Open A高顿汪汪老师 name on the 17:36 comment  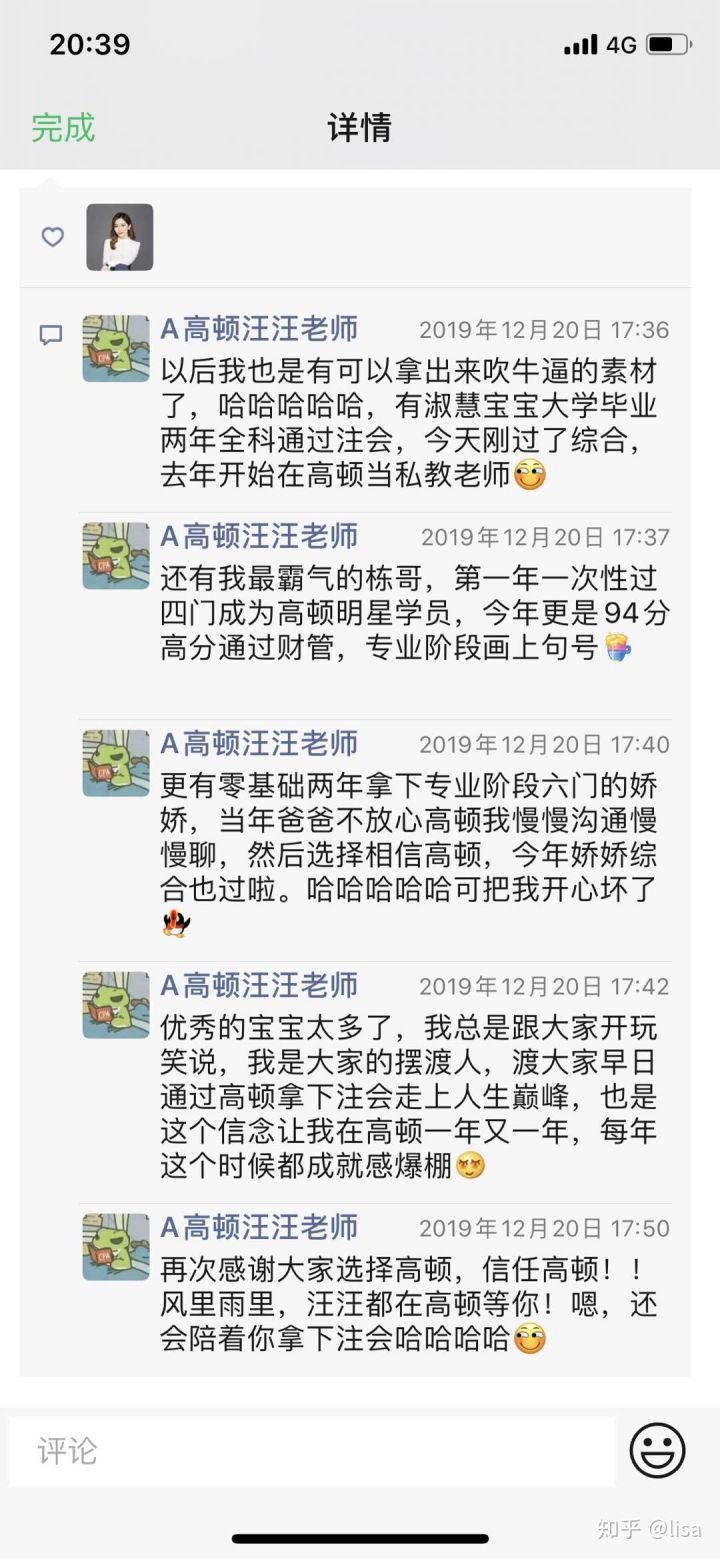259,329
